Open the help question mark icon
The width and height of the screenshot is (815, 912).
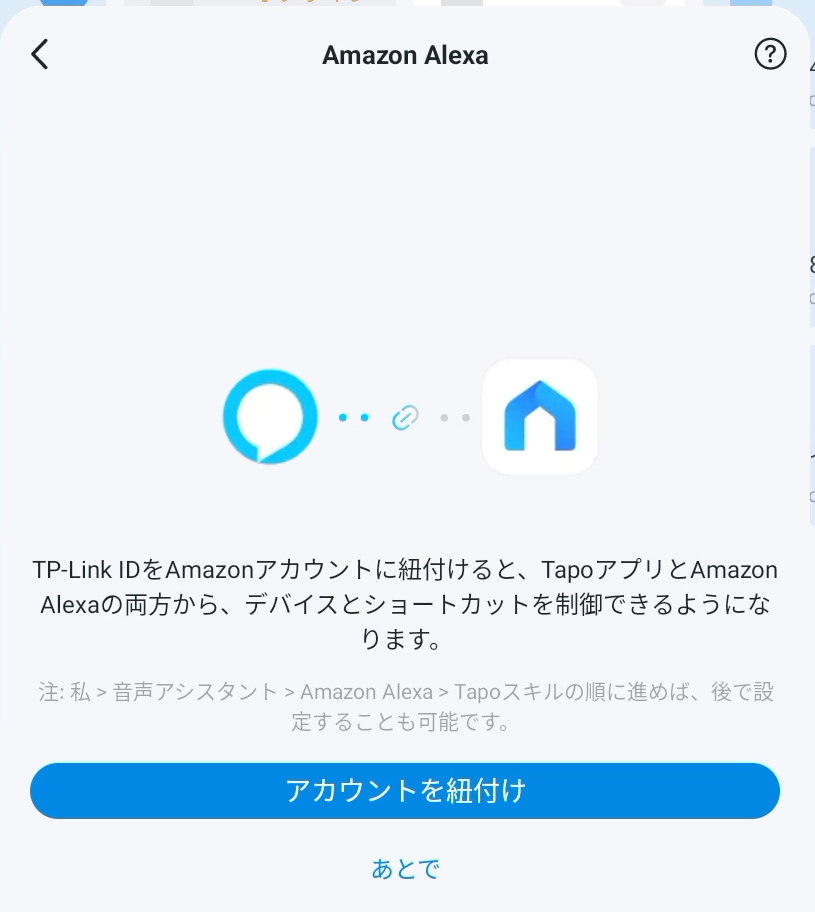click(770, 54)
